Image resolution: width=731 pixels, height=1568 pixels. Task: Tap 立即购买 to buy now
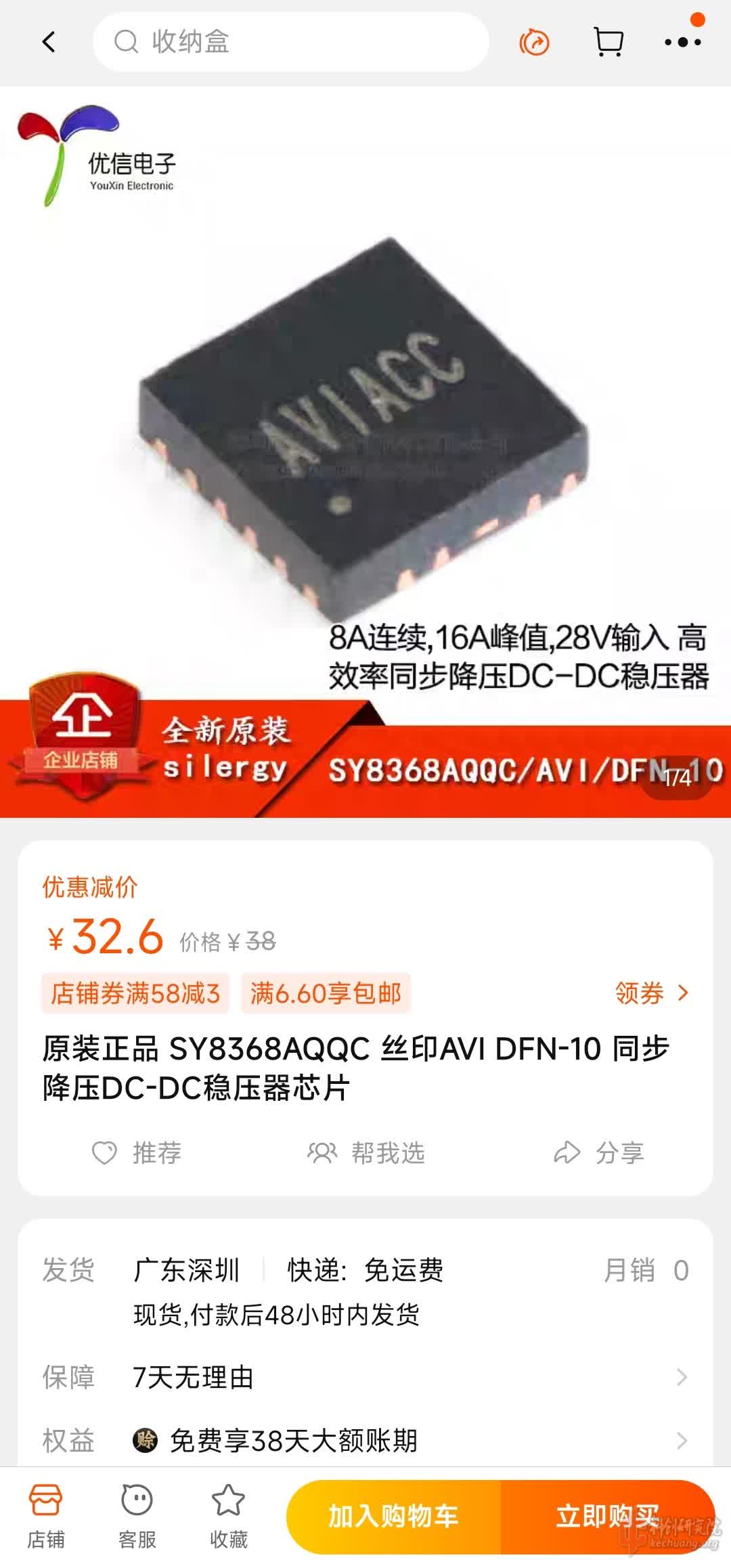tap(607, 1517)
